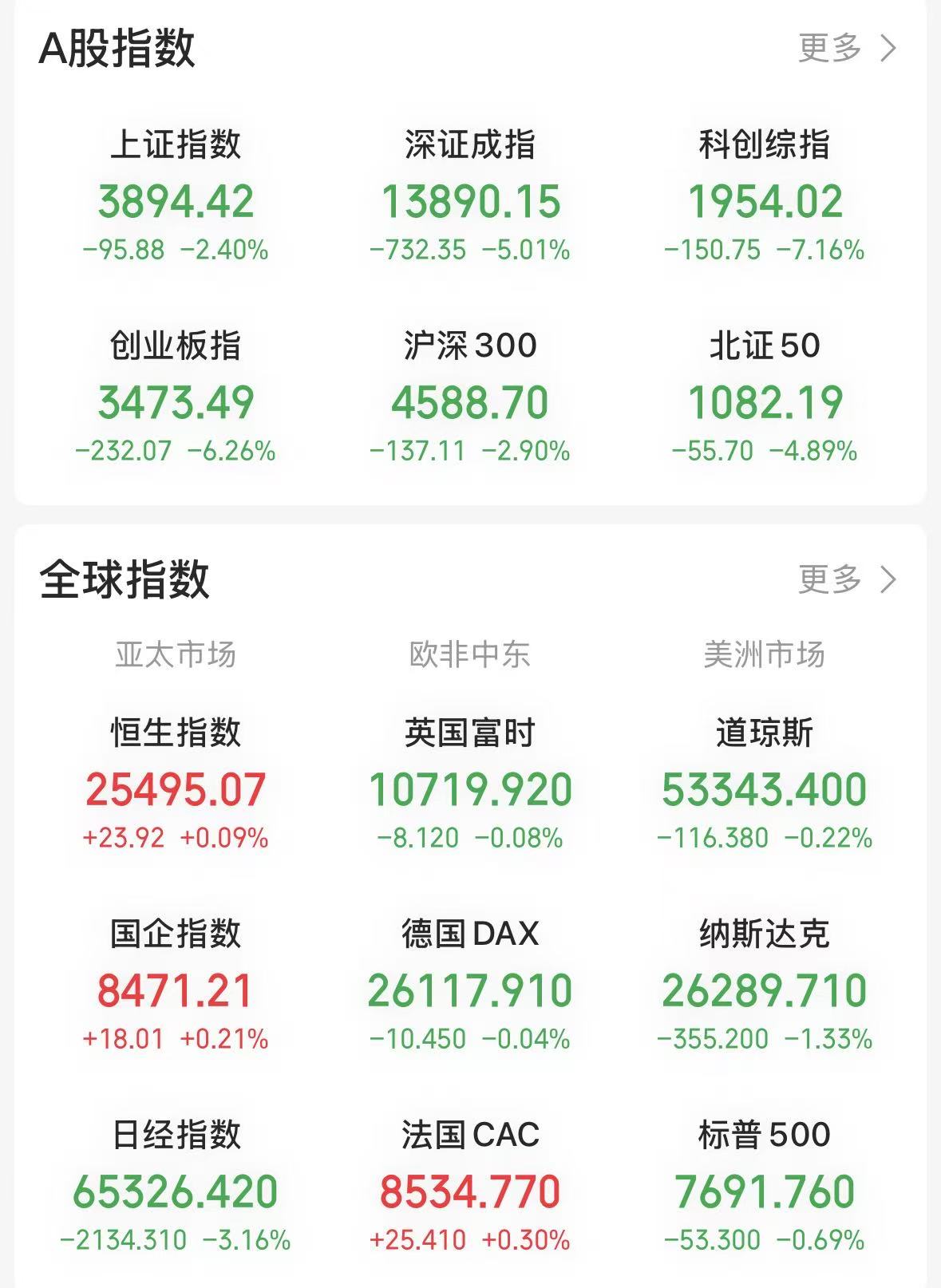View 科创综指 details
The width and height of the screenshot is (941, 1288).
click(x=765, y=196)
